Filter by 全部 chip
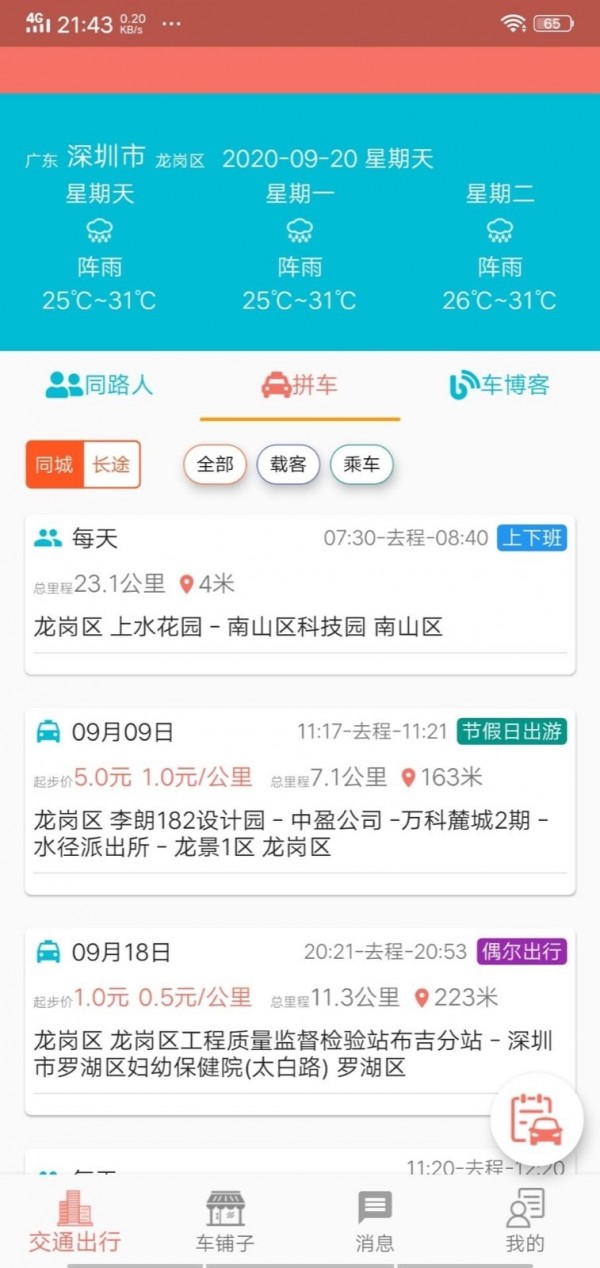Screen dimensions: 600x1268 (x=214, y=464)
